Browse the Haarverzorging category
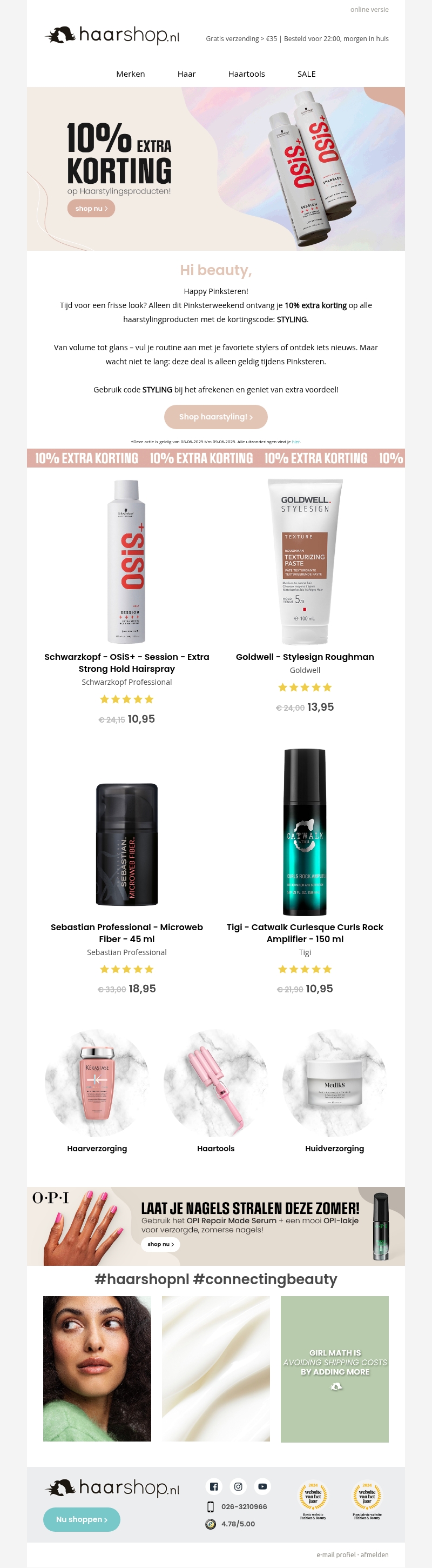432x1568 pixels. pyautogui.click(x=97, y=1089)
